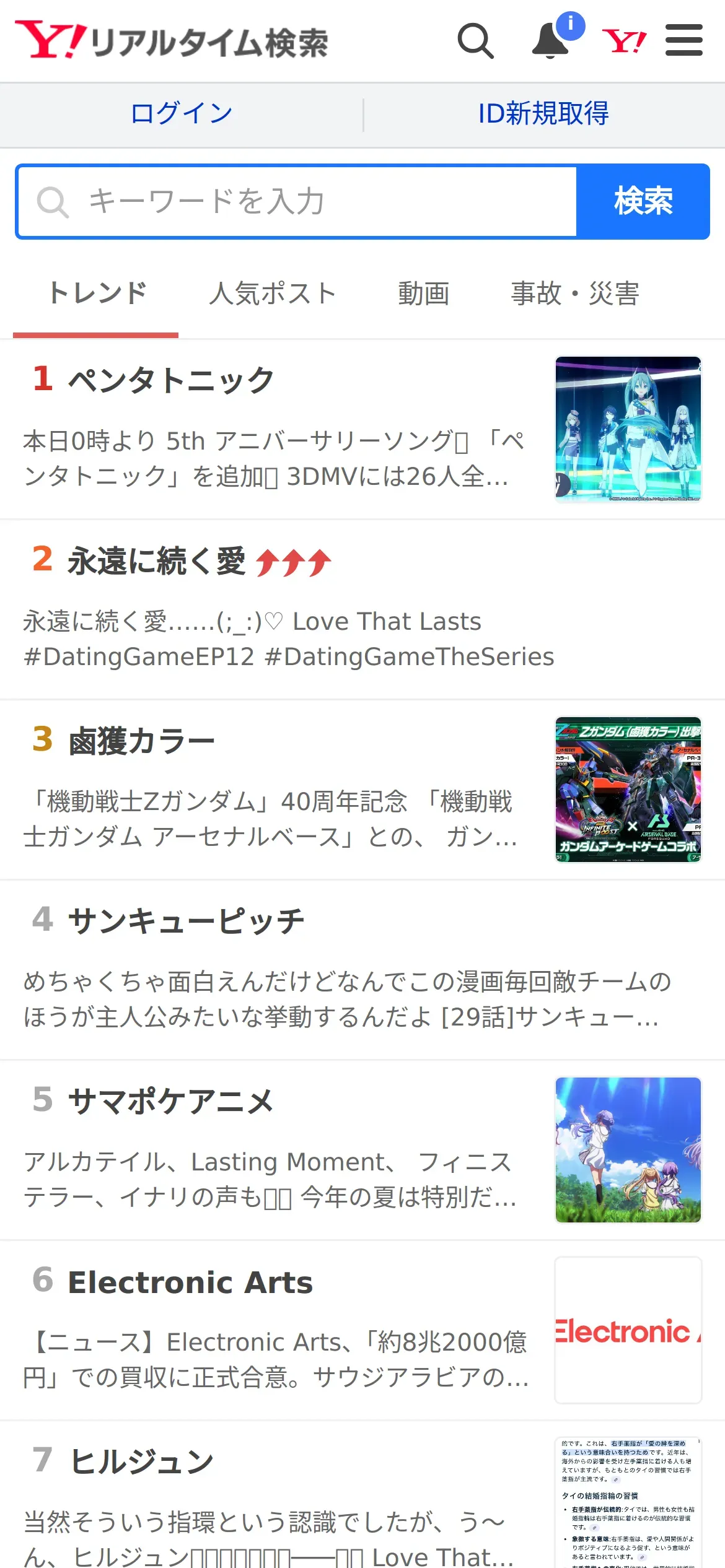Open trend #4 サンキューピッチ
The height and width of the screenshot is (1568, 725).
[x=186, y=921]
